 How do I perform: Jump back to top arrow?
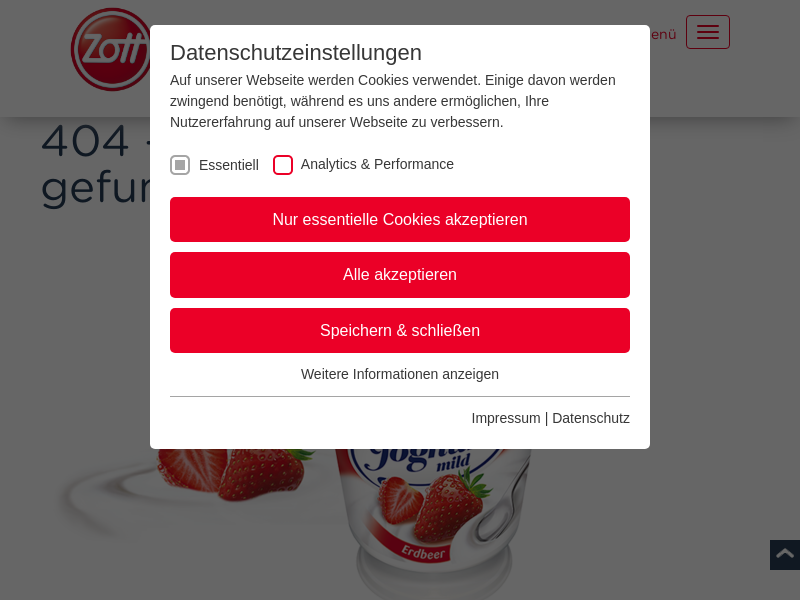pyautogui.click(x=785, y=554)
